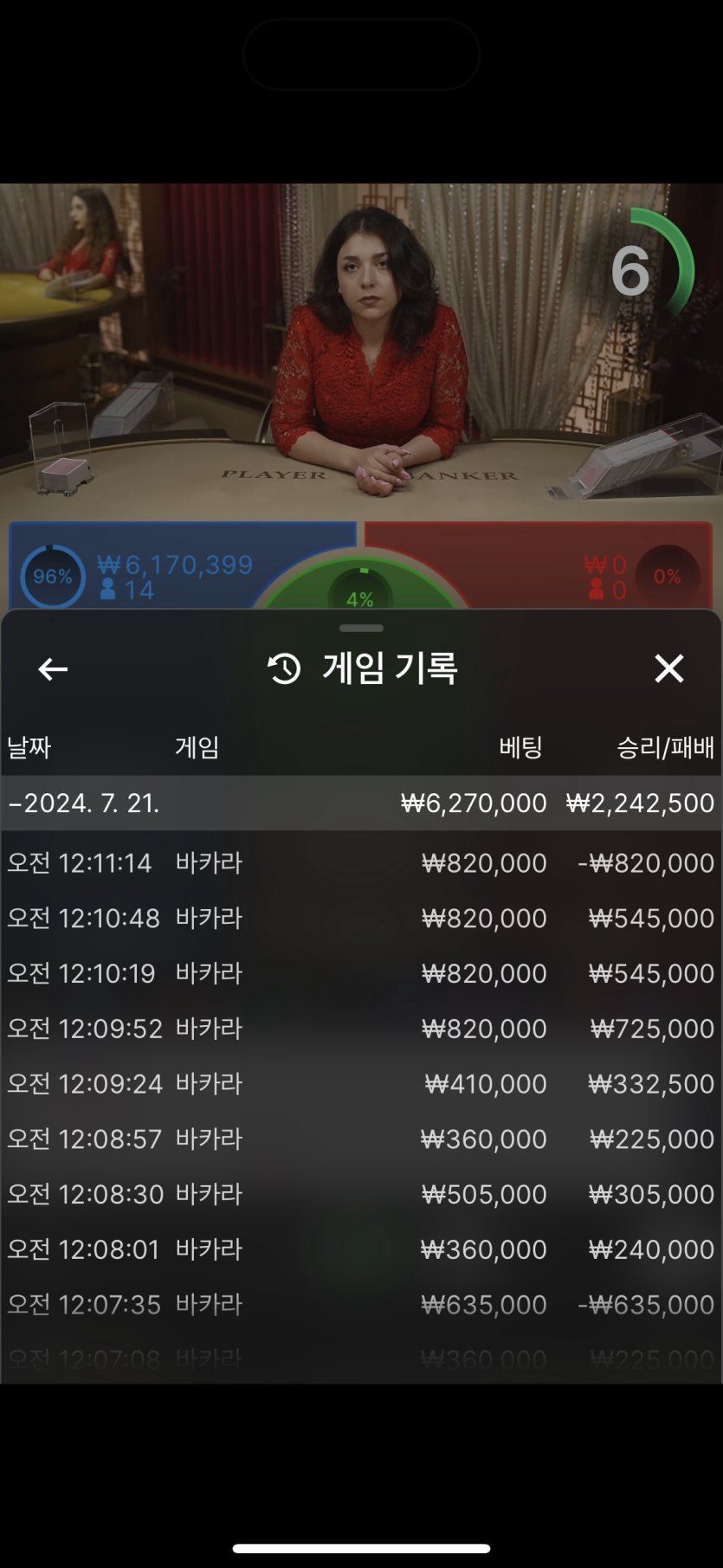Open the 오전 12:09:52 바카라 record
Viewport: 723px width, 1568px height.
361,1029
